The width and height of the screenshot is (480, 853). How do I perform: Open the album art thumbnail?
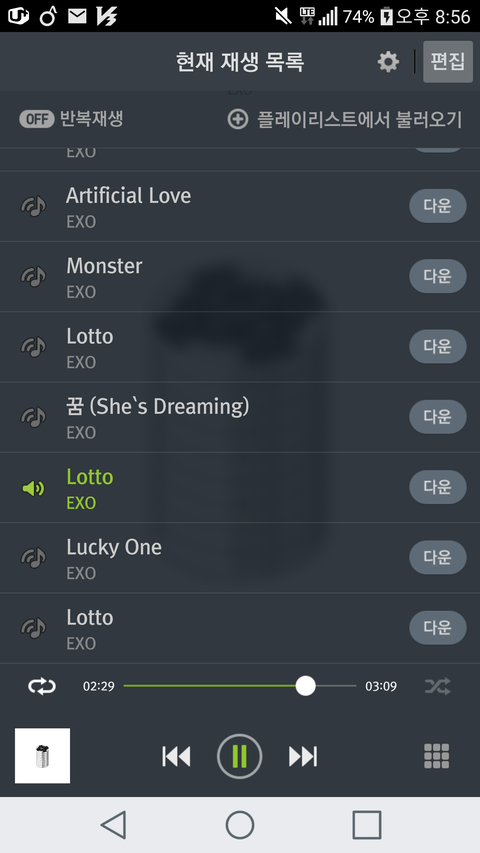(42, 756)
